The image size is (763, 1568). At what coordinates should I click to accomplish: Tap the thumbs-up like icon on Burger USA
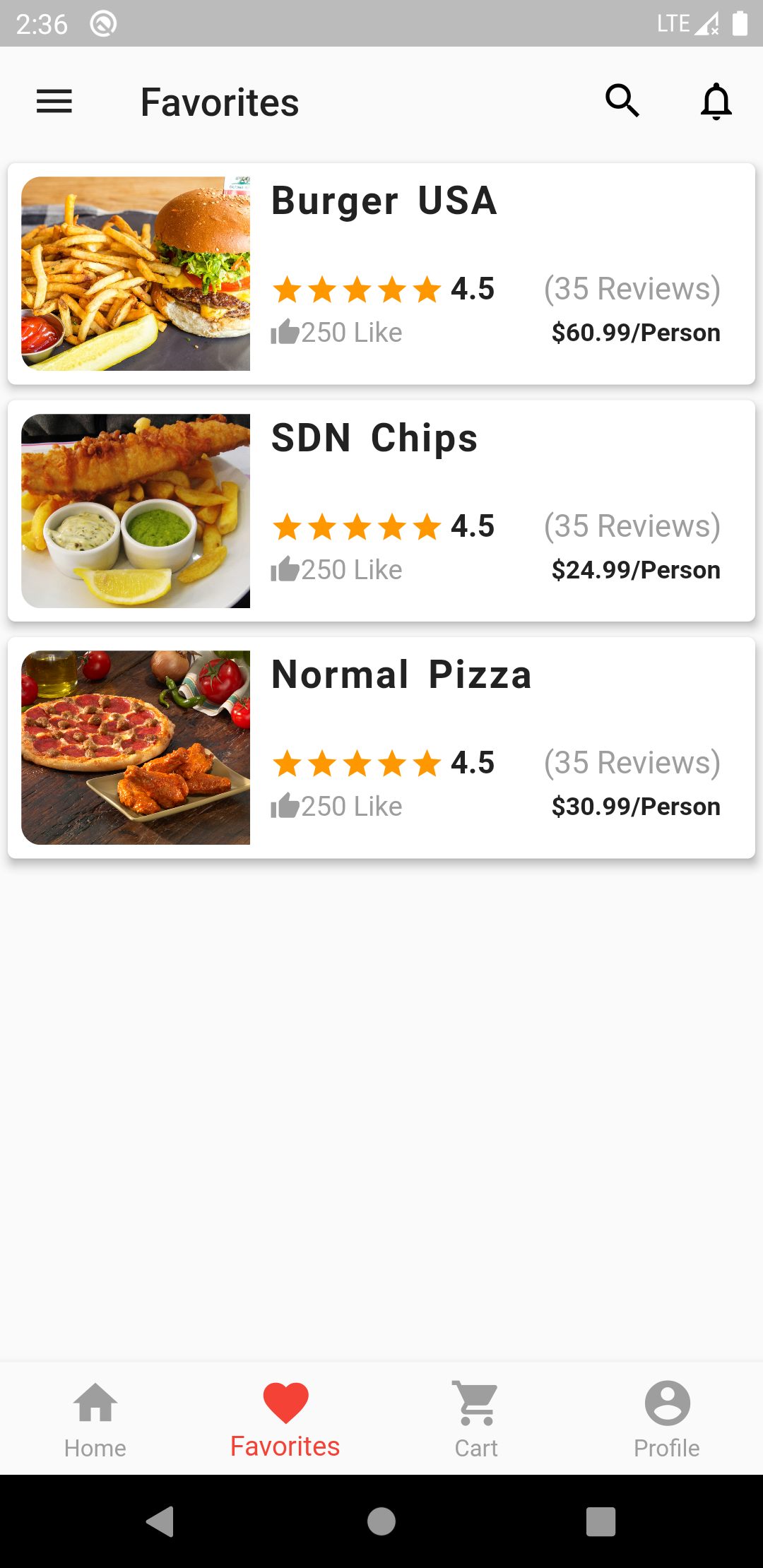click(285, 331)
